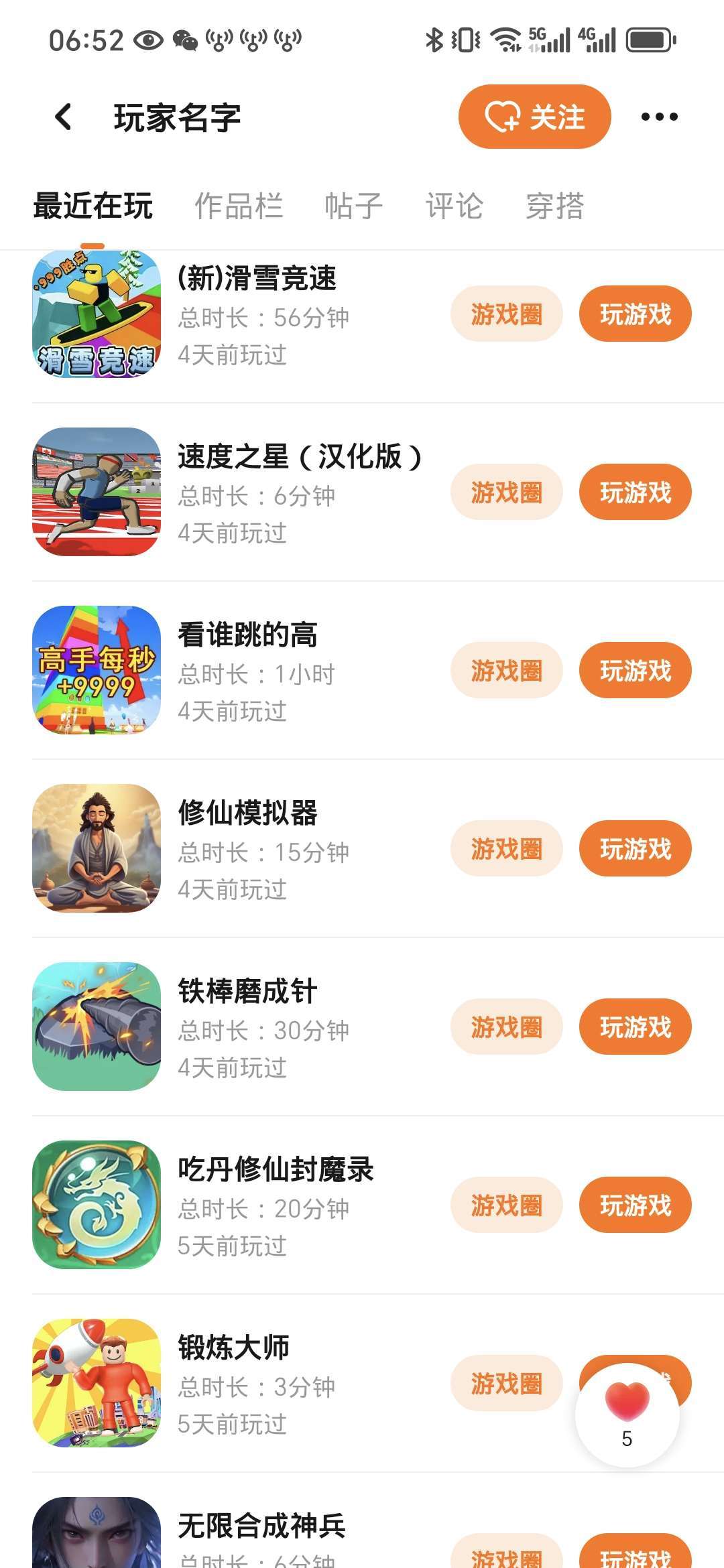Tap 玩游戏 for 速度之星（汉化版）
Viewport: 724px width, 1568px height.
[x=635, y=493]
